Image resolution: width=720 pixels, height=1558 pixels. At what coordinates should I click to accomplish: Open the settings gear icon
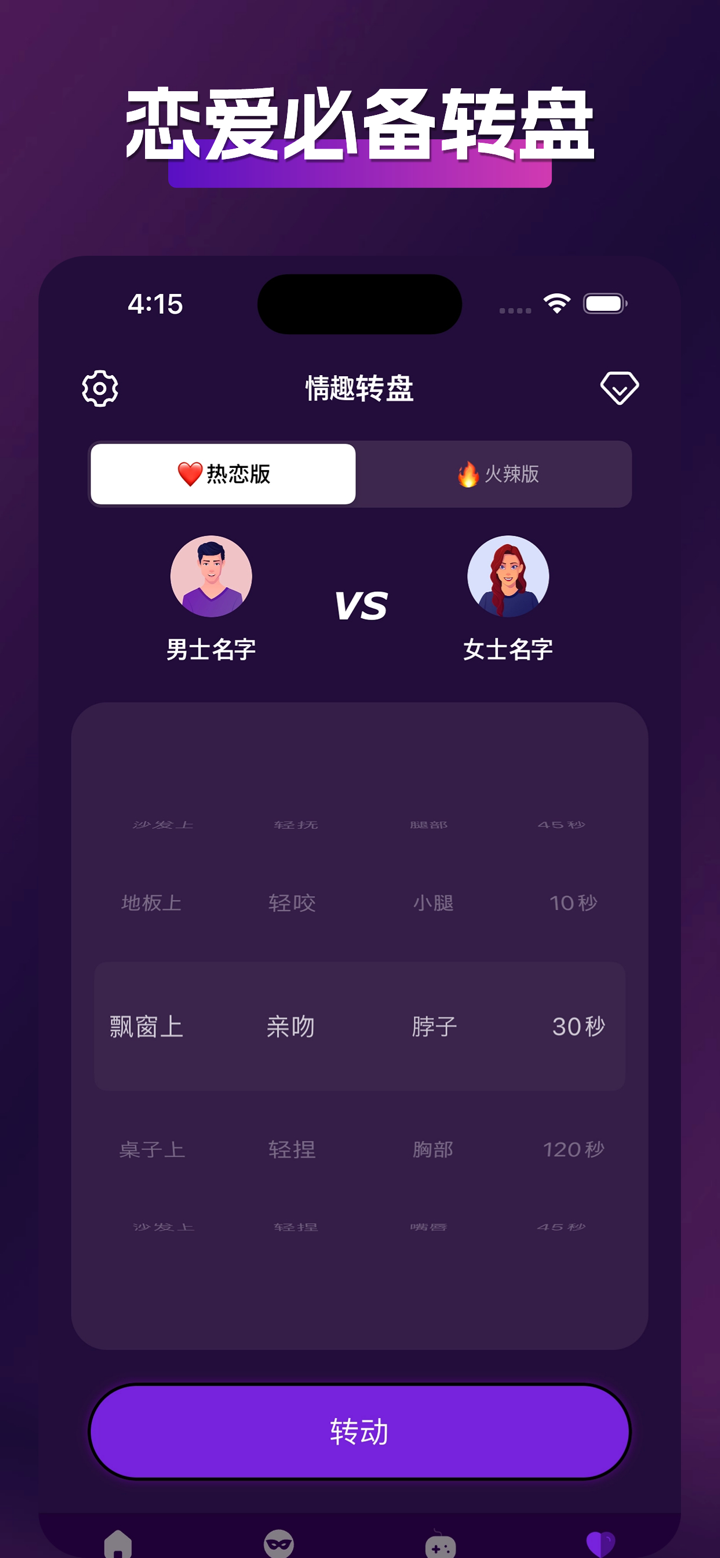click(98, 388)
